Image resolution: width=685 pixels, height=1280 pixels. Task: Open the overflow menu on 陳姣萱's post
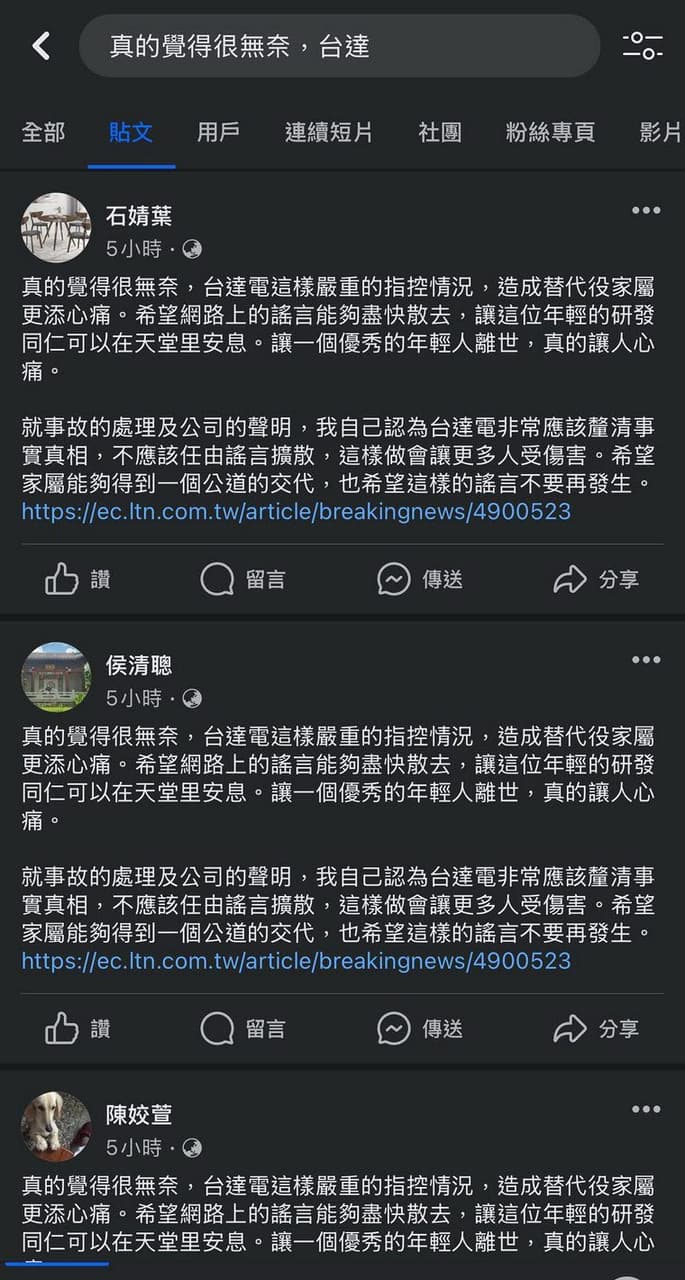click(645, 1109)
